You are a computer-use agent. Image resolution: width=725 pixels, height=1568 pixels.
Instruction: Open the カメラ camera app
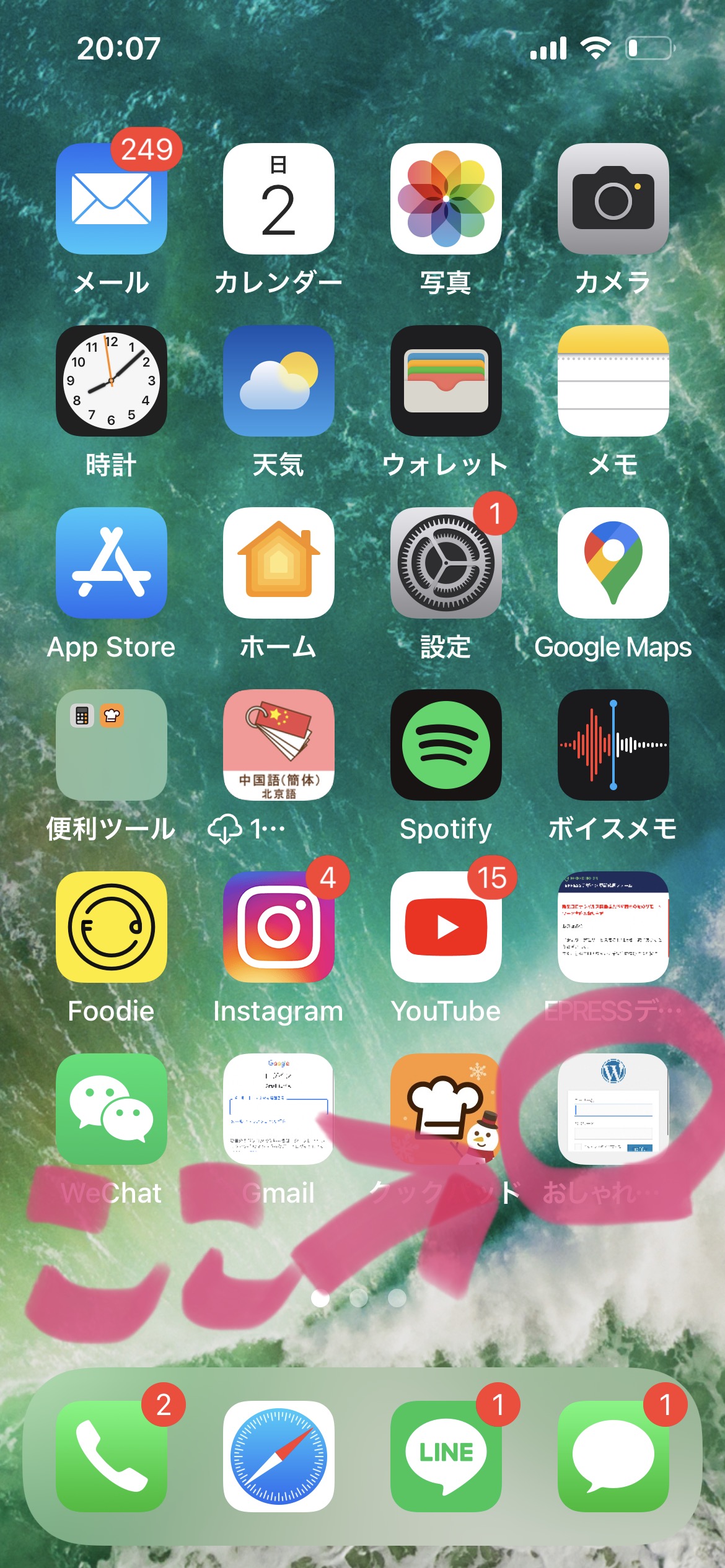coord(613,199)
